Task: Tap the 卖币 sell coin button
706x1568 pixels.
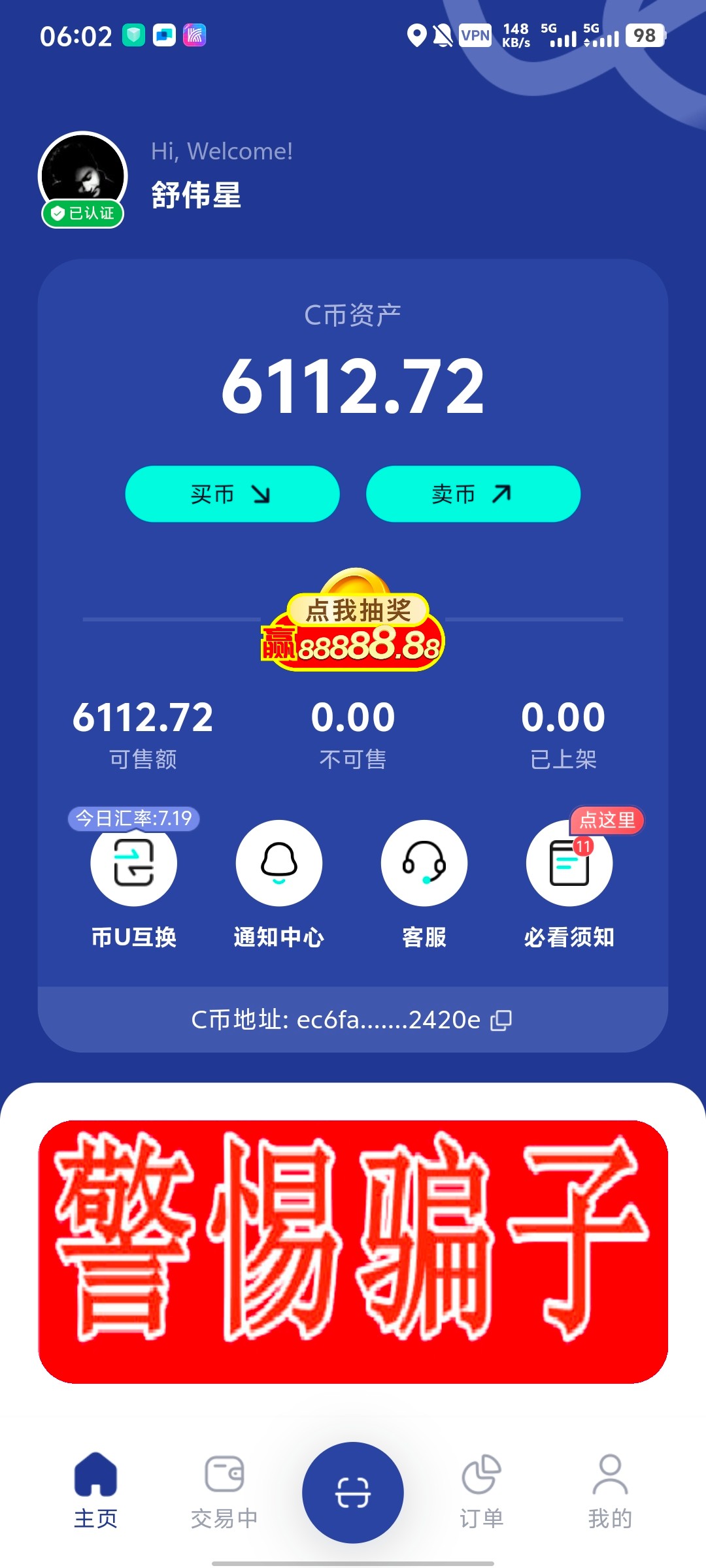Action: click(473, 494)
